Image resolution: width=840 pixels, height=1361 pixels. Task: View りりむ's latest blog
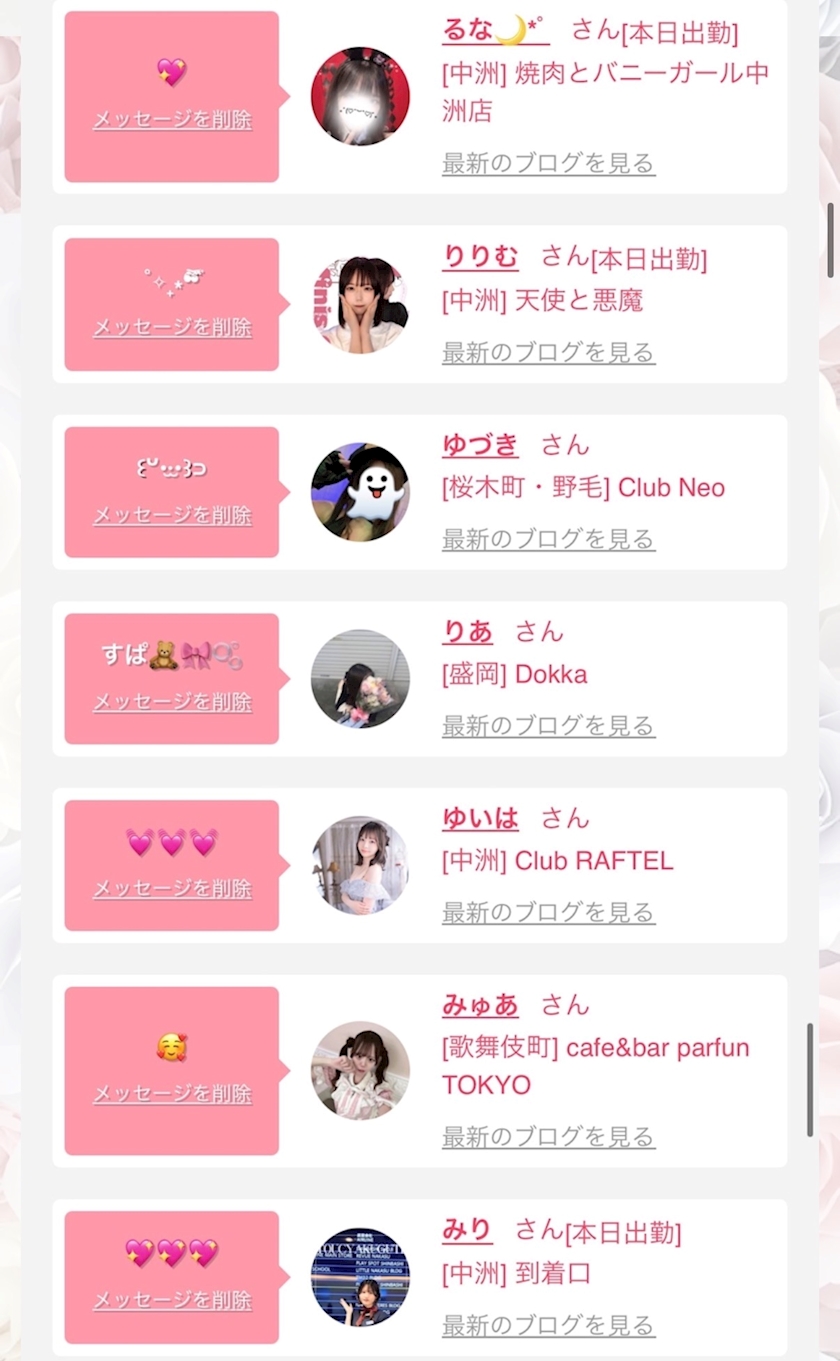click(x=549, y=352)
